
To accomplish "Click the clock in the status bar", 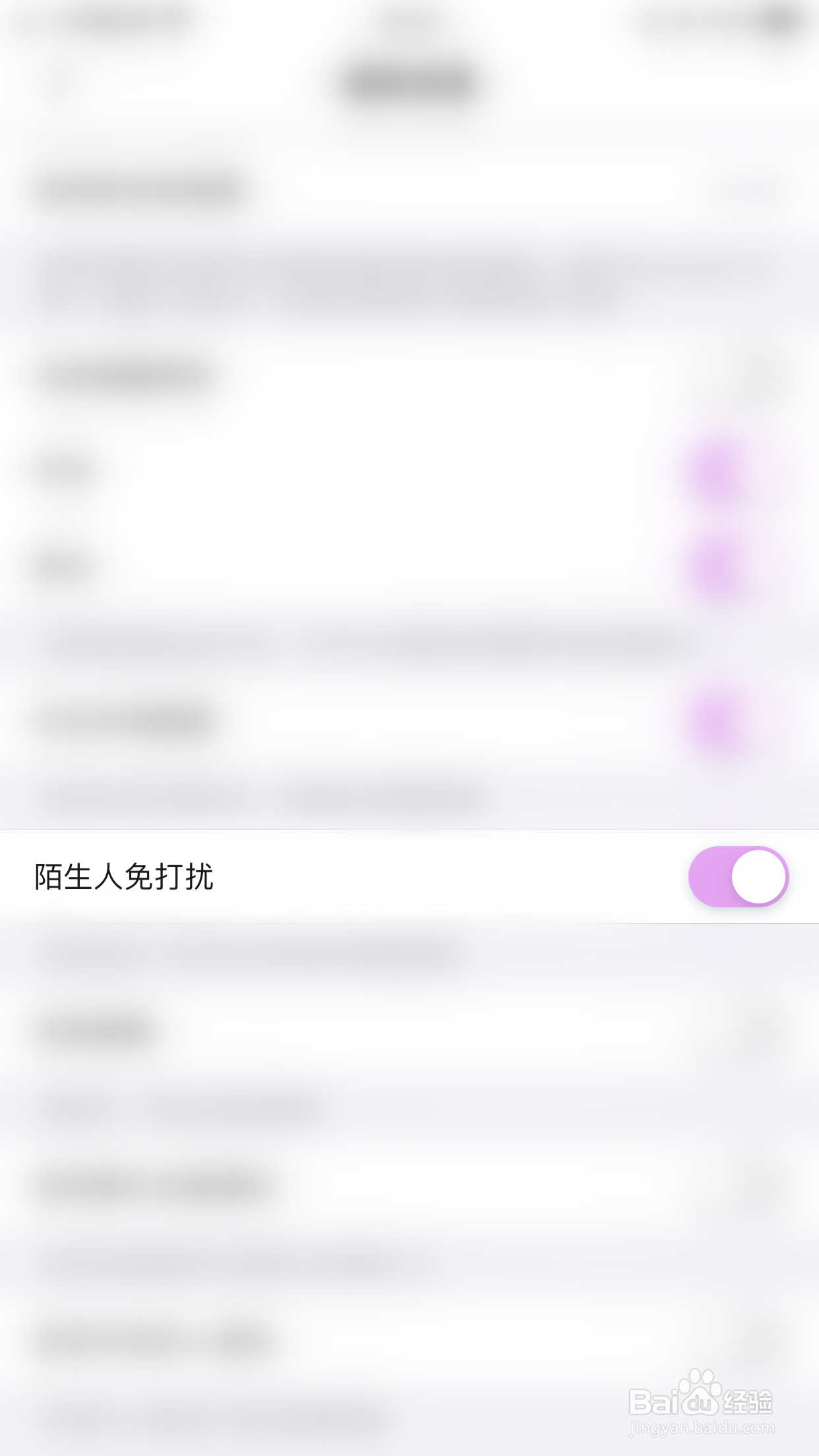I will coord(409,20).
